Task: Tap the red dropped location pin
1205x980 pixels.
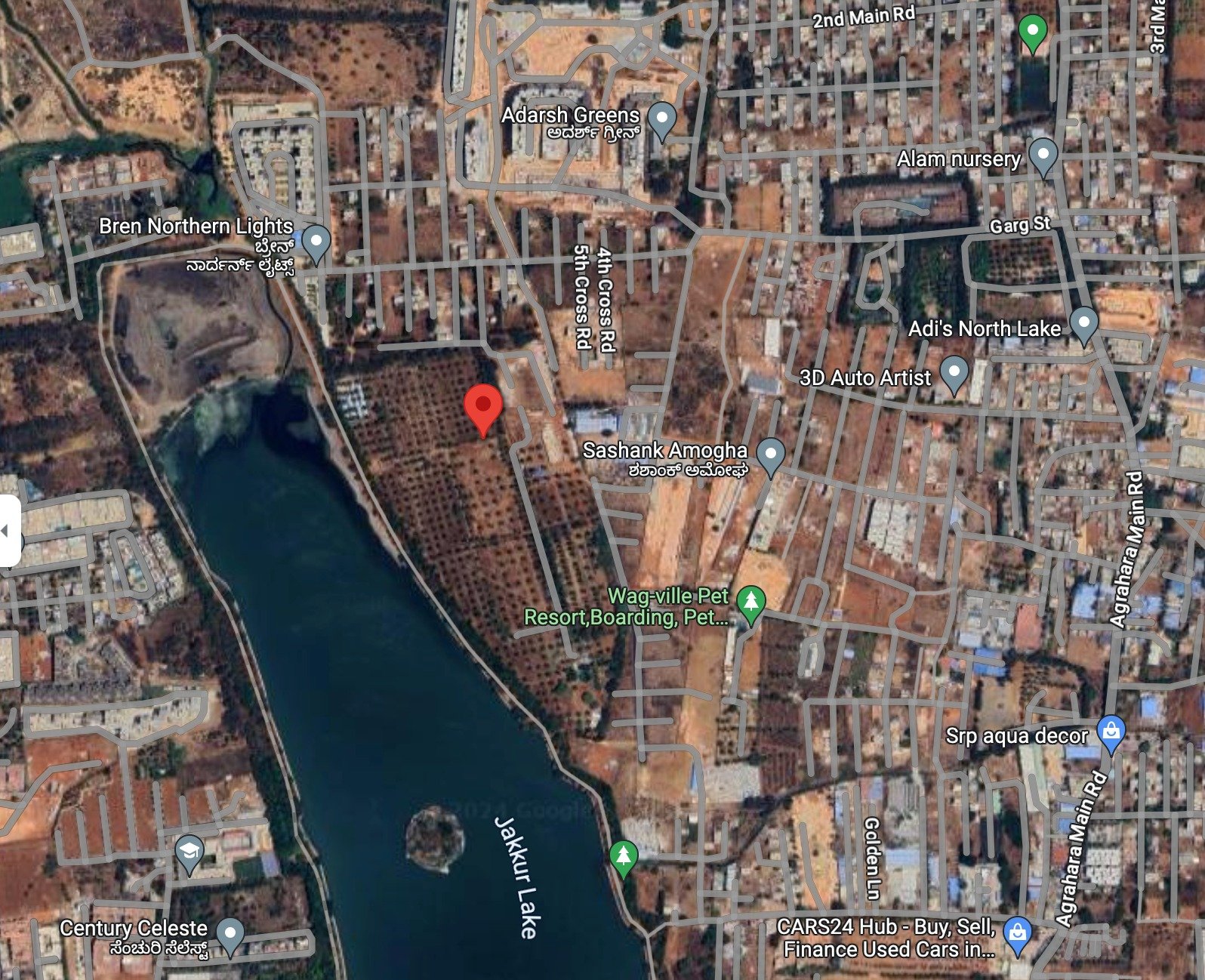Action: [x=483, y=407]
